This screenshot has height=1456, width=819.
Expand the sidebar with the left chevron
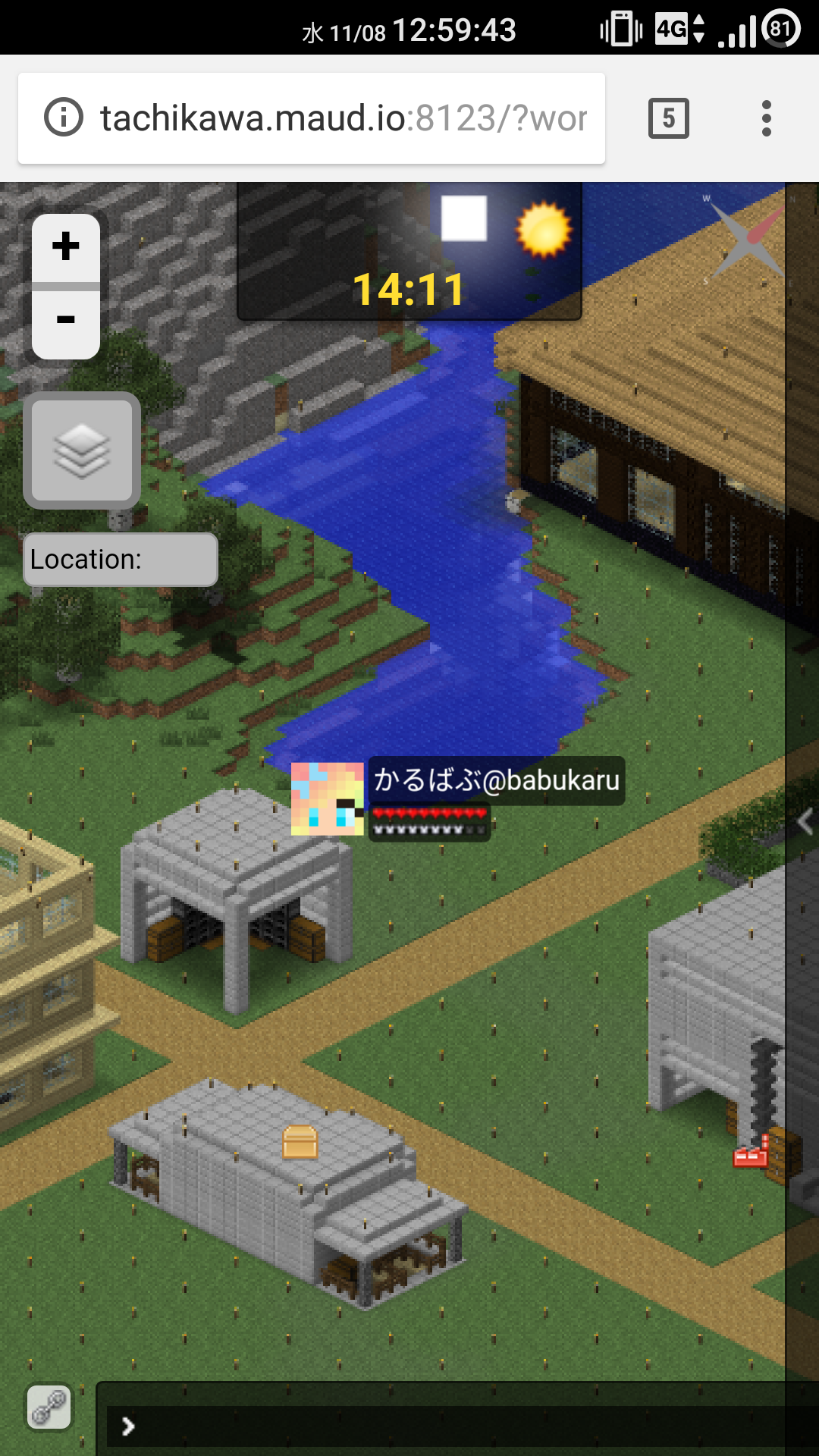point(805,821)
